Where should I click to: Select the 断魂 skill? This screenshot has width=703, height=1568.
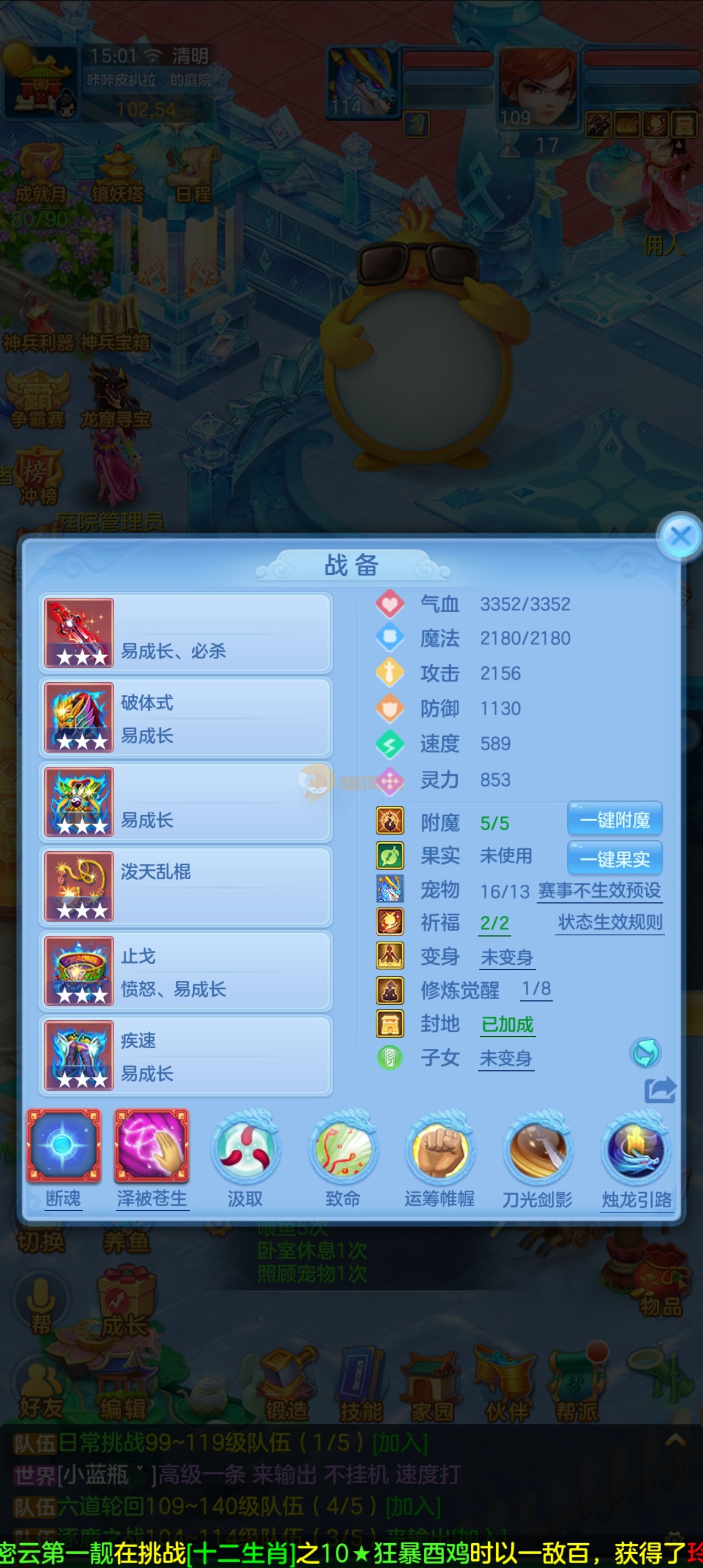click(x=63, y=1148)
